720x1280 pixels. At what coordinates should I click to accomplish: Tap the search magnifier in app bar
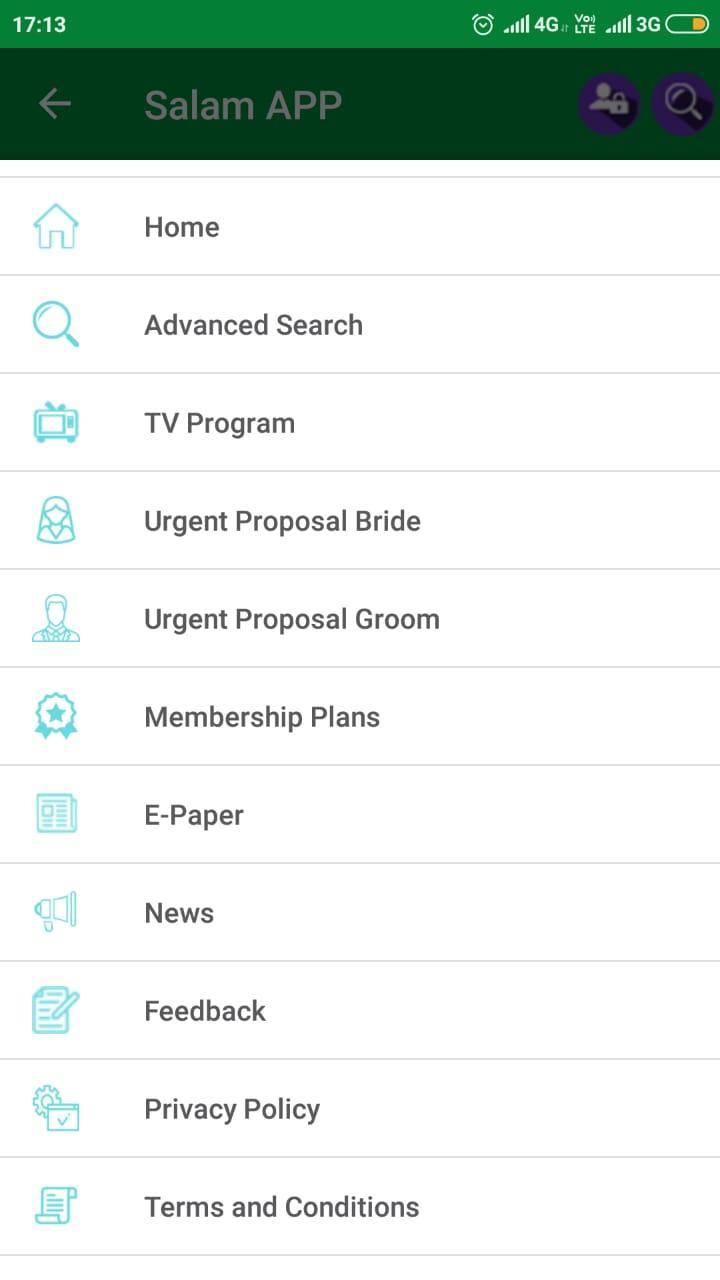pos(683,104)
